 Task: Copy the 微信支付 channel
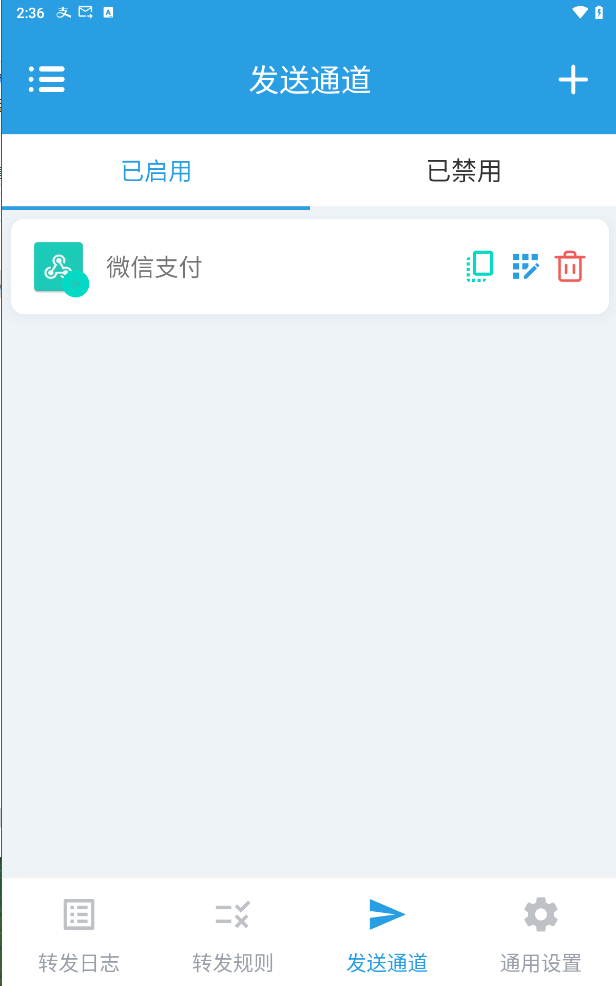(x=480, y=267)
